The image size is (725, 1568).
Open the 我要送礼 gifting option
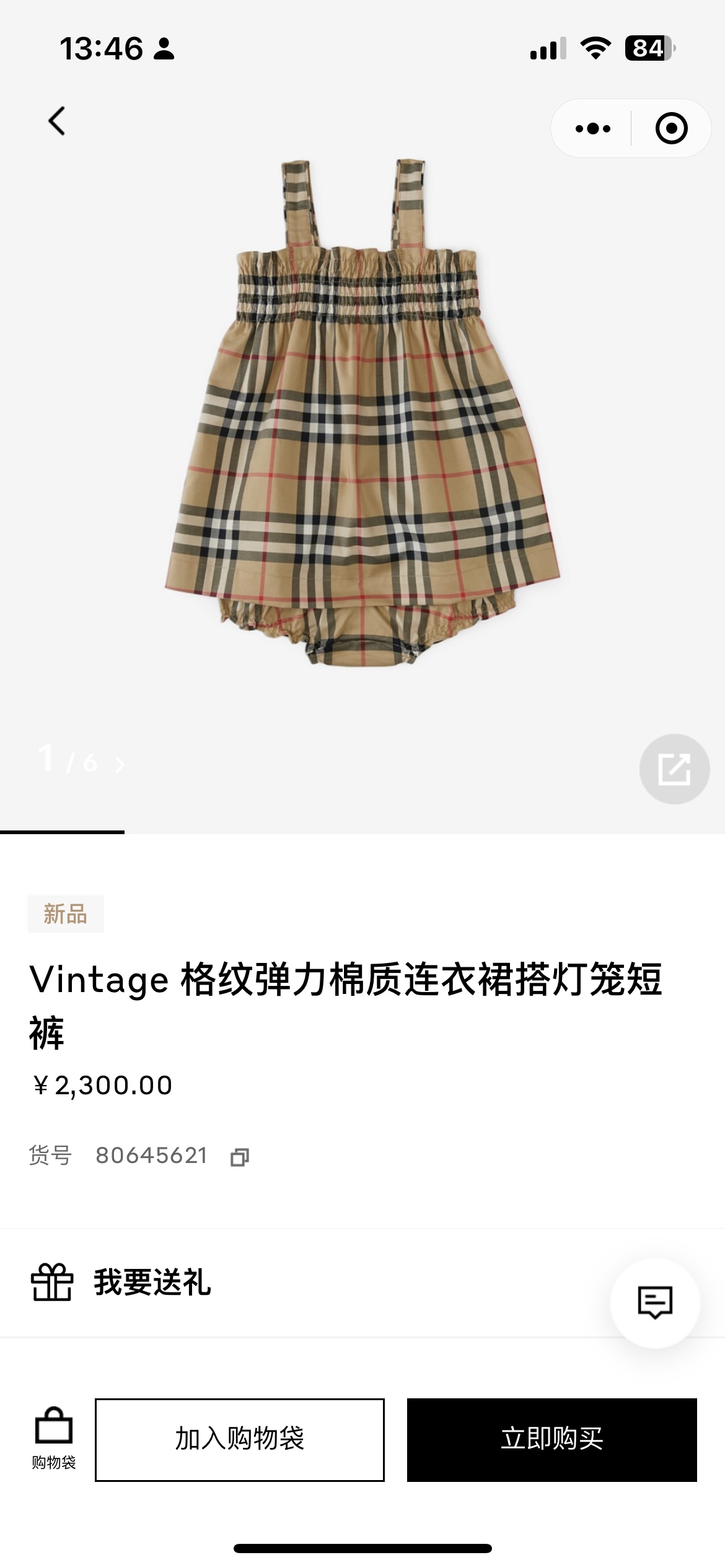tap(152, 1282)
